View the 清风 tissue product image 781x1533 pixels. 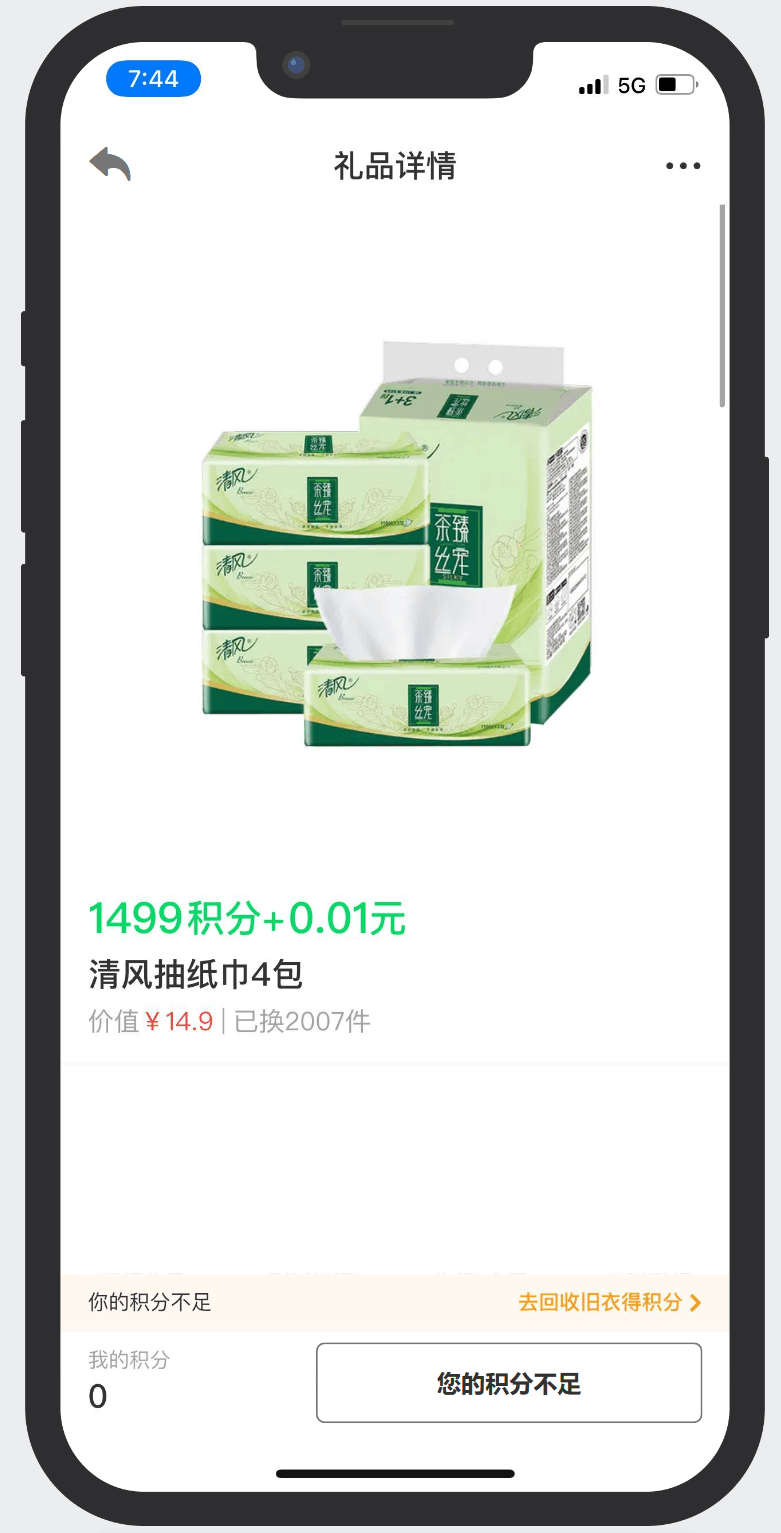(x=396, y=546)
